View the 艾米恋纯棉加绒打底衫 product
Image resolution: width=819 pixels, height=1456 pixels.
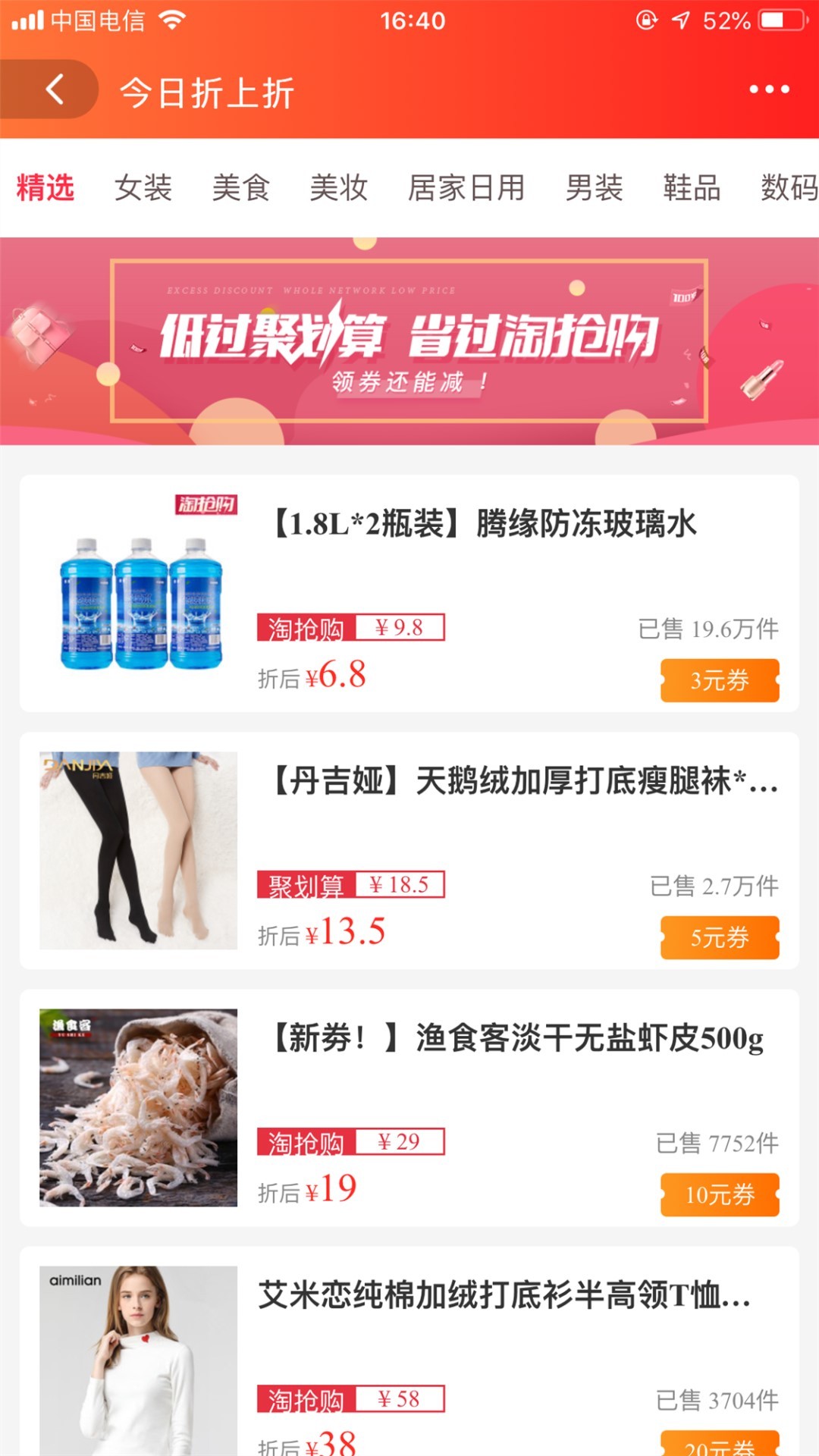point(504,1295)
